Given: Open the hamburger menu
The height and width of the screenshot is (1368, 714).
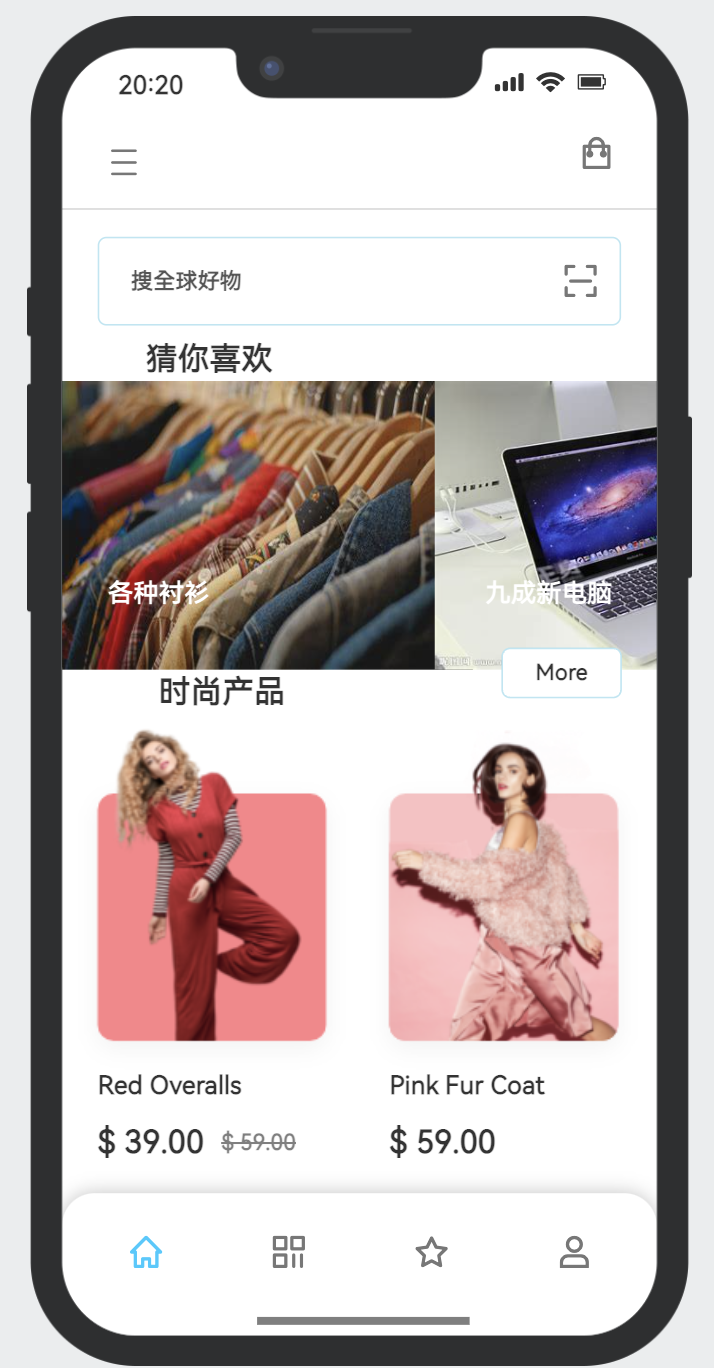Looking at the screenshot, I should (x=124, y=162).
